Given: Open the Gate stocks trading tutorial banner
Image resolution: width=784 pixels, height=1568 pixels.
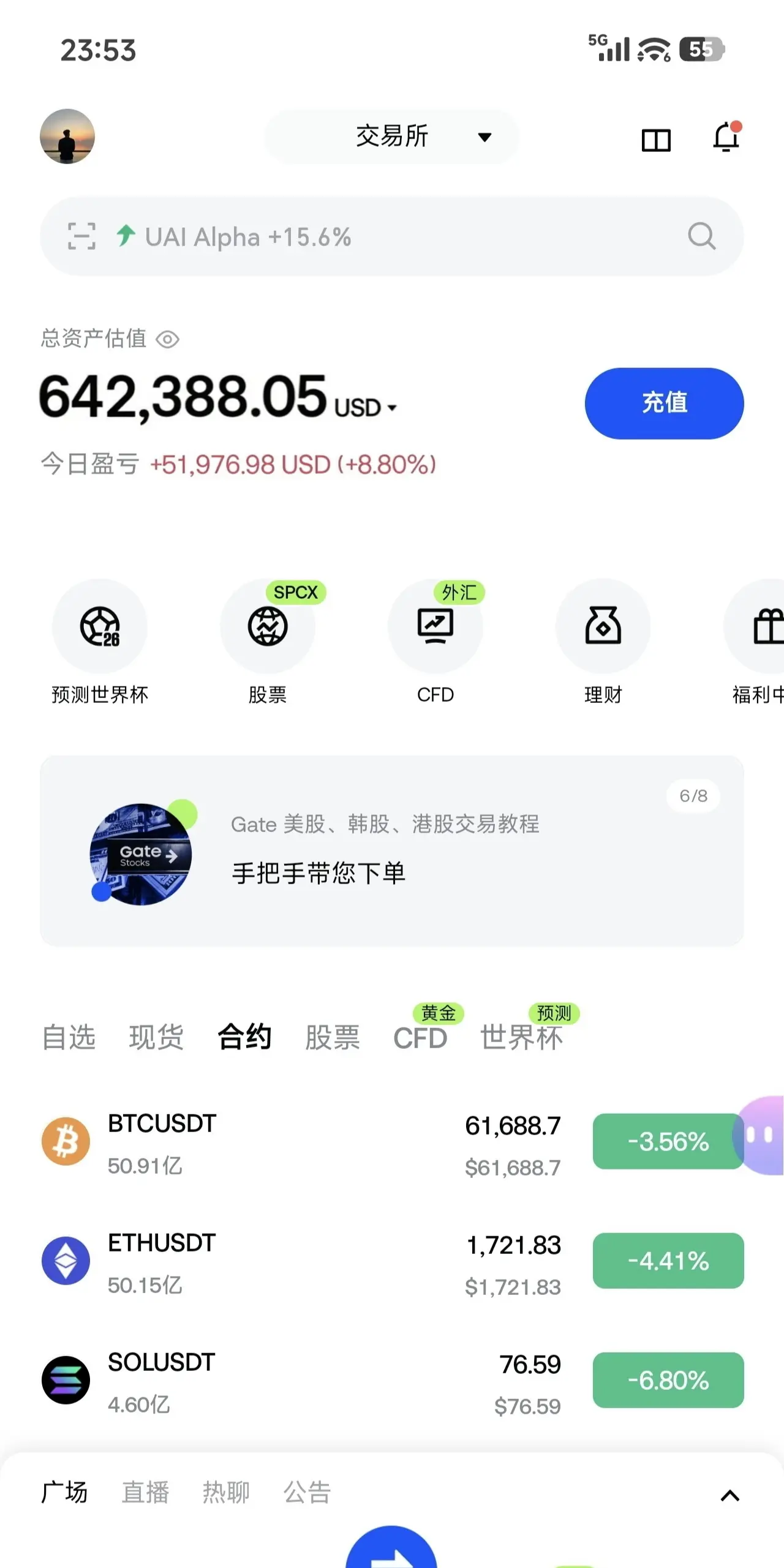Looking at the screenshot, I should pos(392,851).
